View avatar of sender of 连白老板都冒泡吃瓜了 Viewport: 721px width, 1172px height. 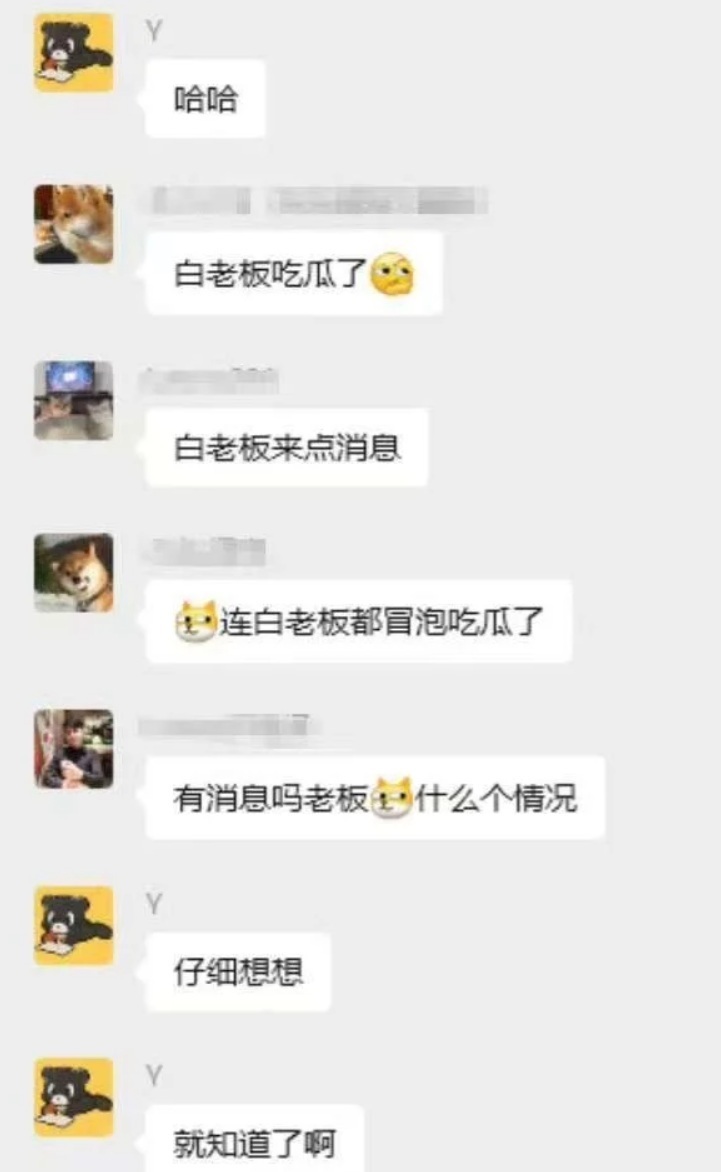coord(74,573)
